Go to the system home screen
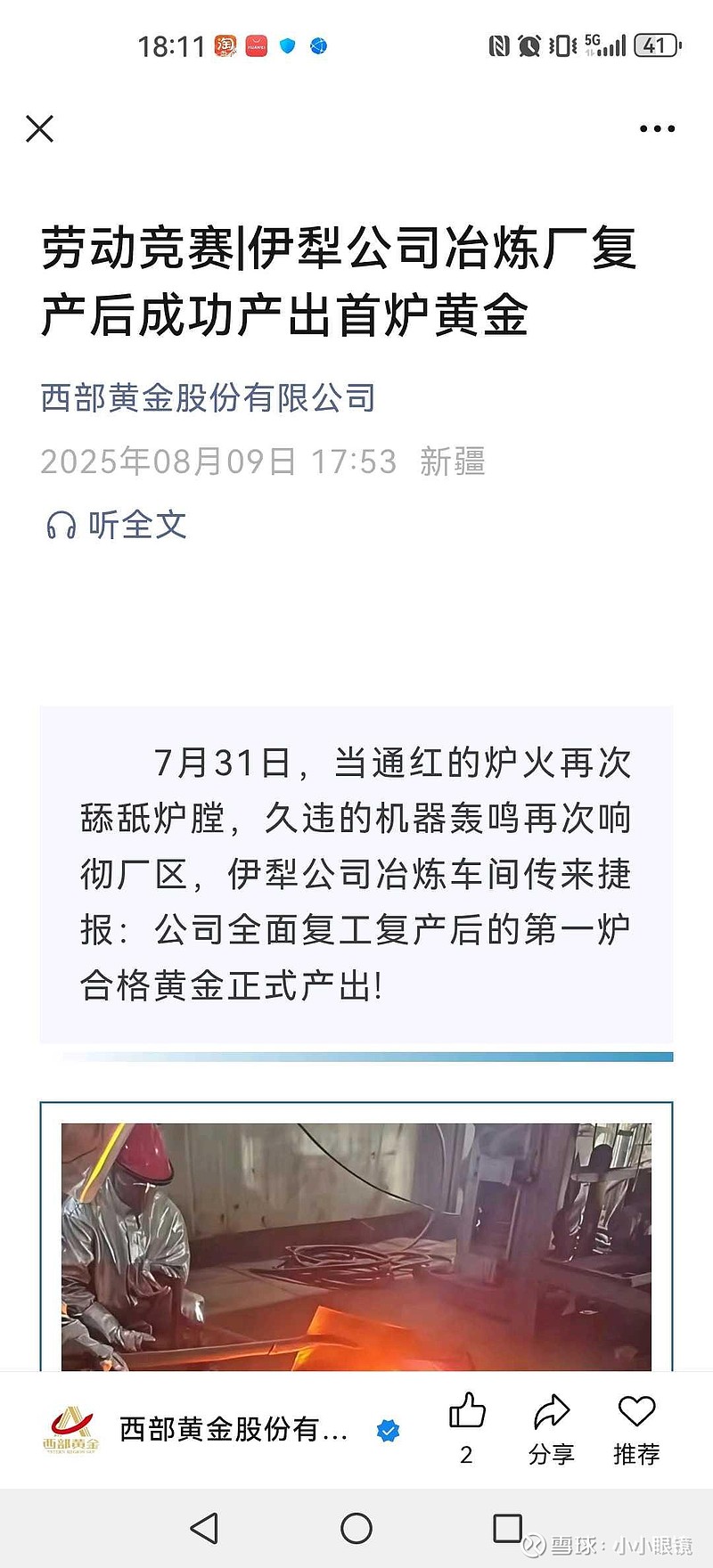This screenshot has width=713, height=1568. tap(356, 1528)
